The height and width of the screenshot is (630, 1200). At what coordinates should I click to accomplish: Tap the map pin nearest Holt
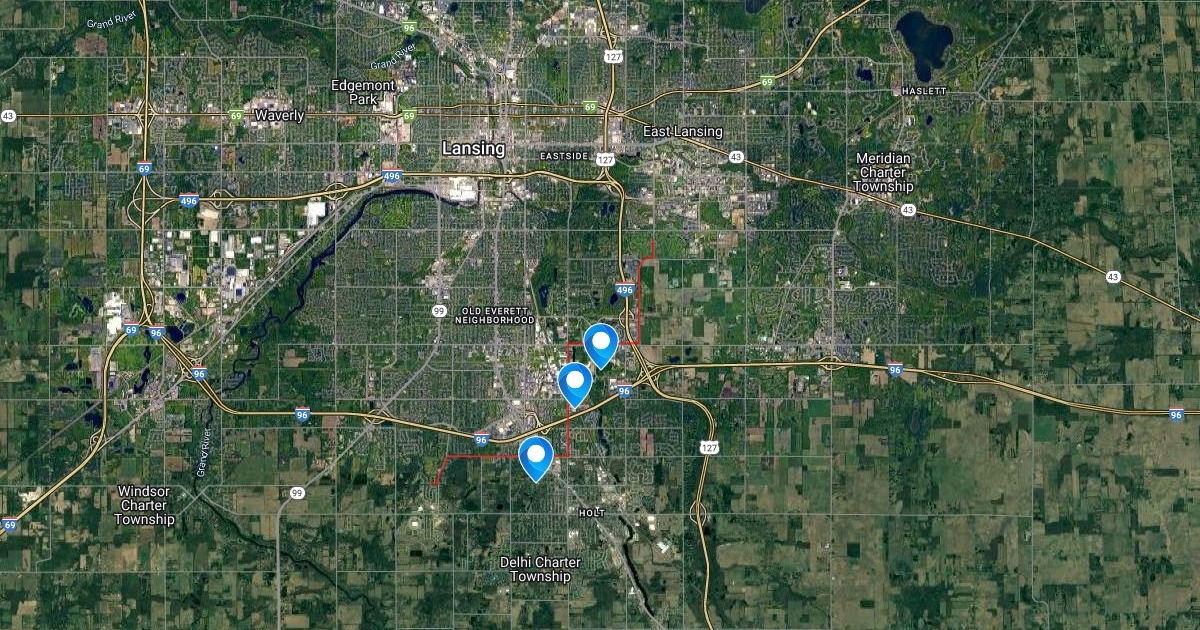(x=537, y=457)
